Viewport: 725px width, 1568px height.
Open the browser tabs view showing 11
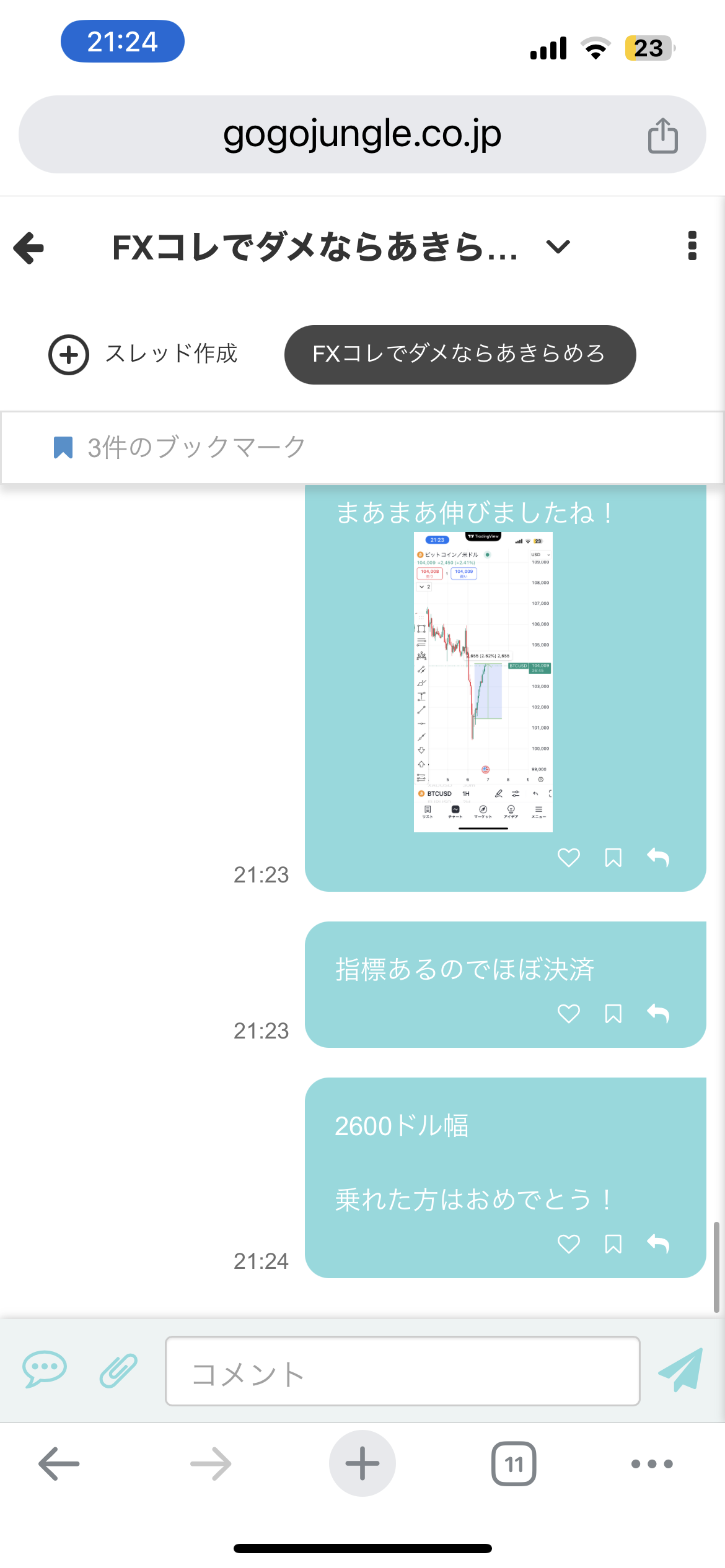pos(514,1464)
